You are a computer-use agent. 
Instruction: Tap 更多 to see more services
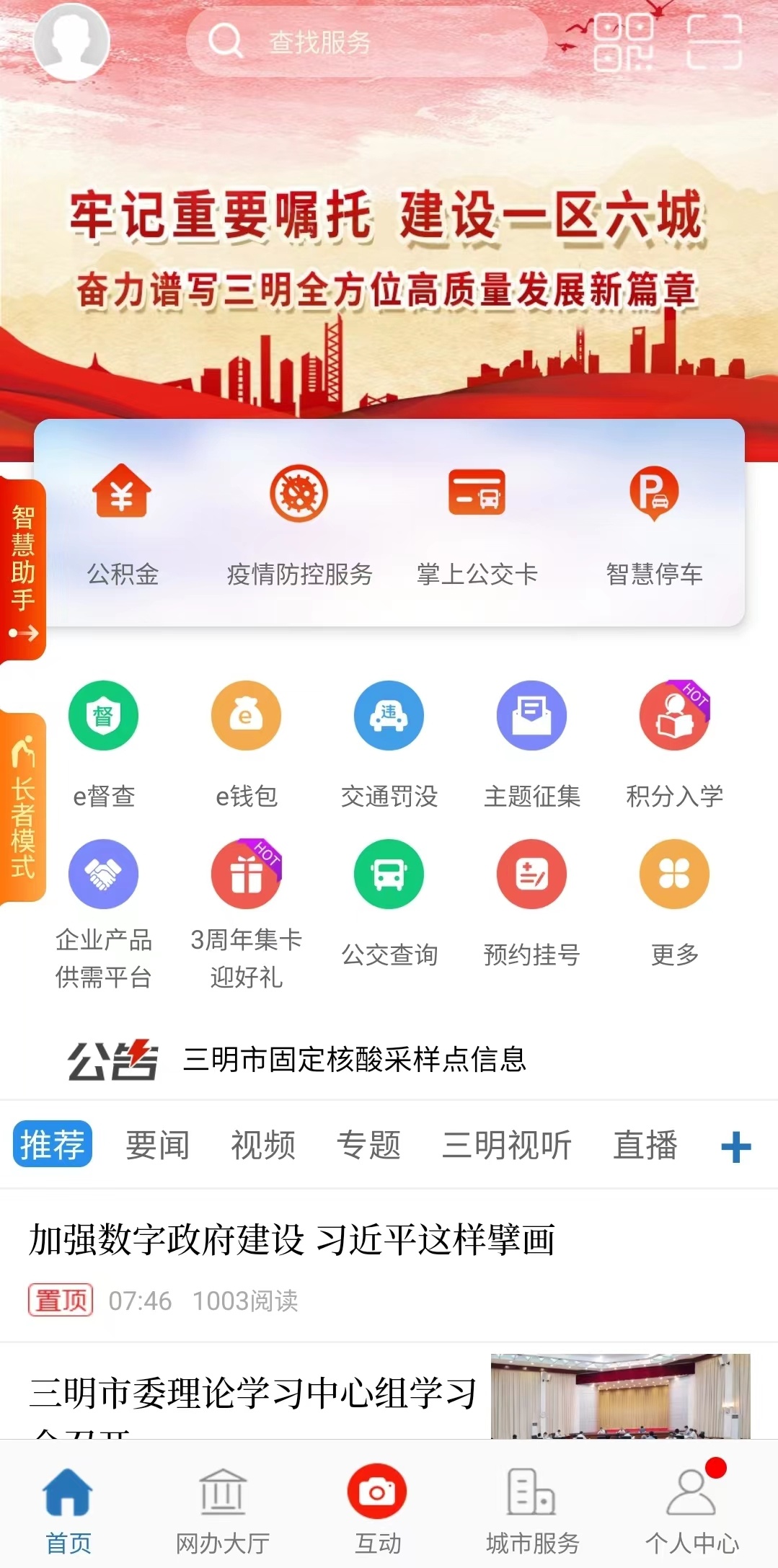click(x=674, y=901)
